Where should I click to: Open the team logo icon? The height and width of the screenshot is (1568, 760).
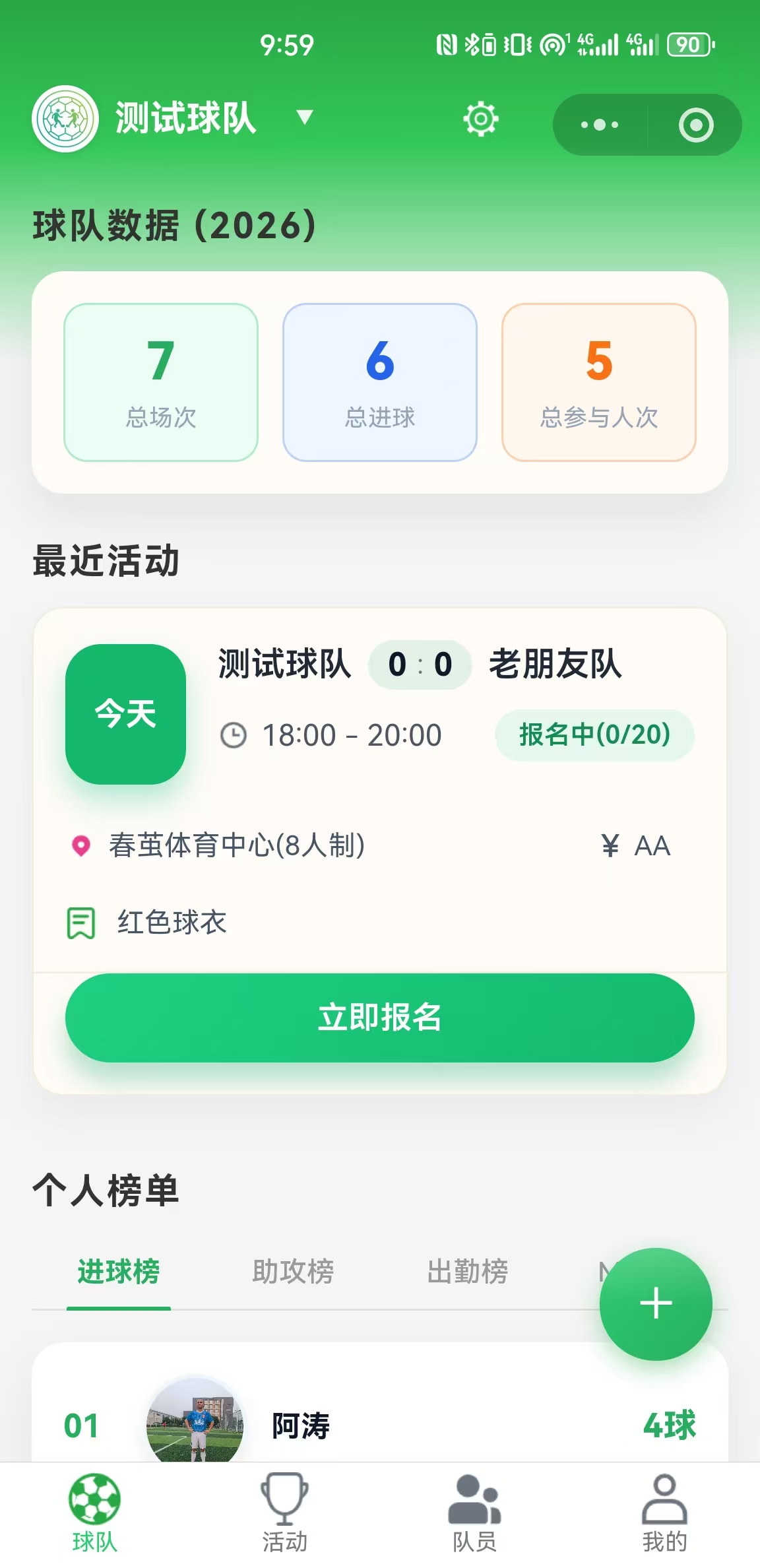tap(64, 119)
